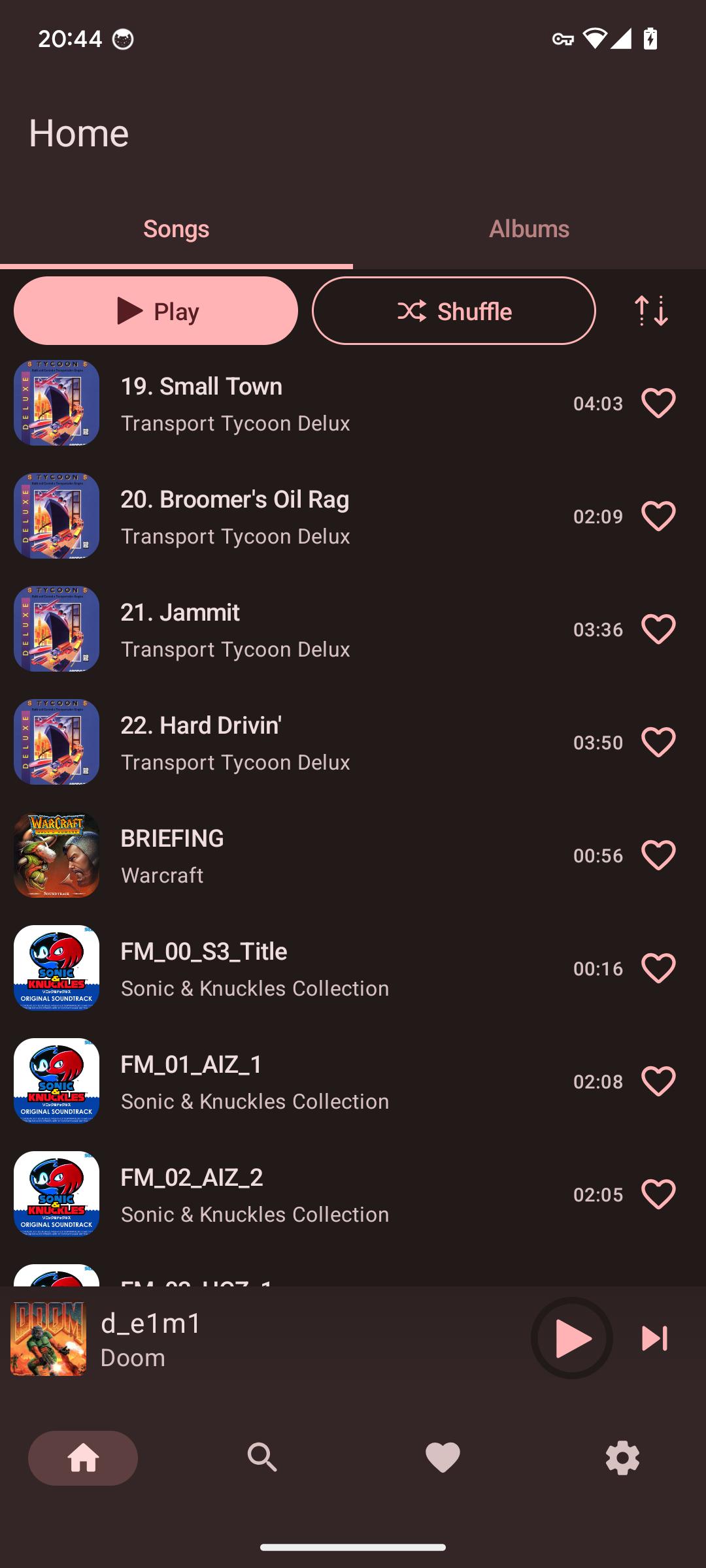Play FM_01_AIZ_1 from Sonic & Knuckles

294,1081
